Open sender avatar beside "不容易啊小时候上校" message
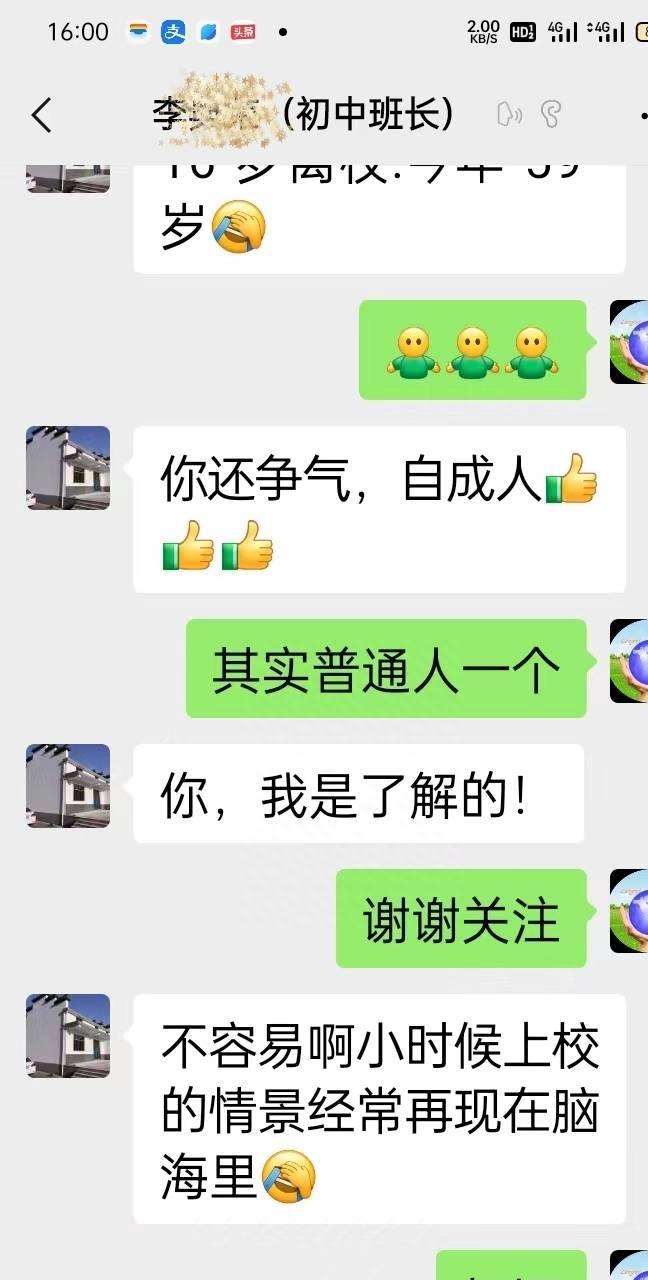Viewport: 648px width, 1280px height. tap(68, 1036)
